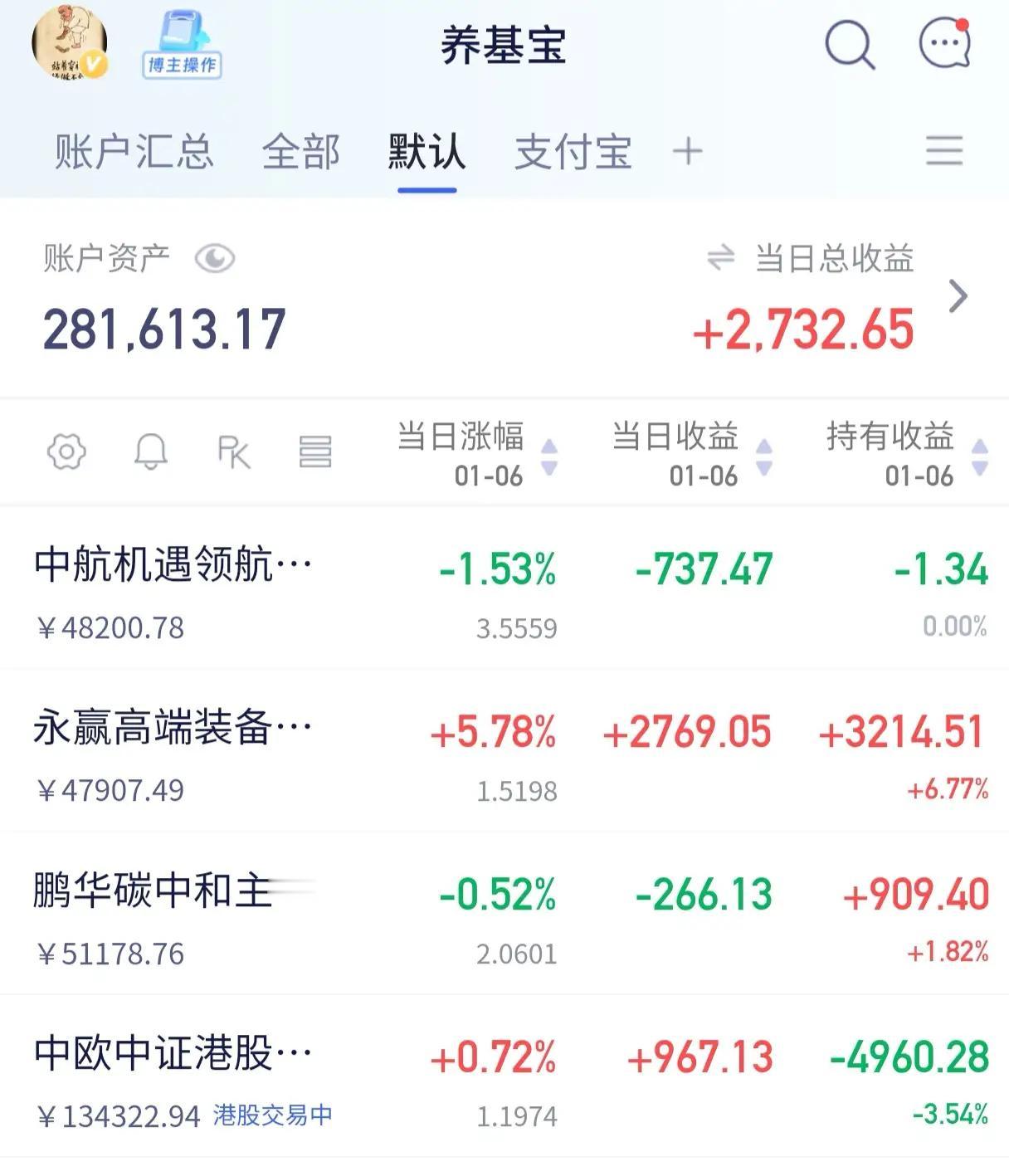Switch list layout with the stacked-list icon

(x=316, y=451)
